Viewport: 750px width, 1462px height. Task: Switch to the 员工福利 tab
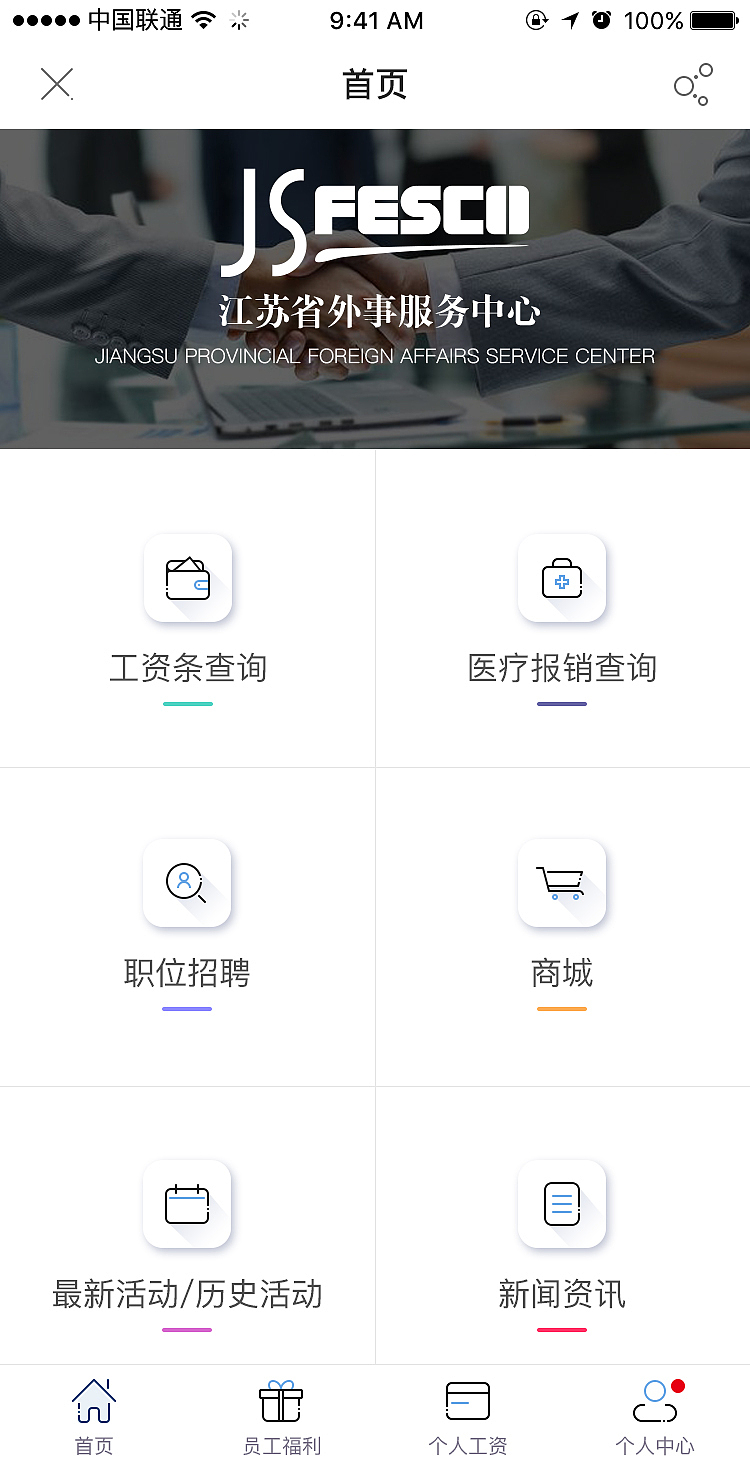click(x=281, y=1414)
